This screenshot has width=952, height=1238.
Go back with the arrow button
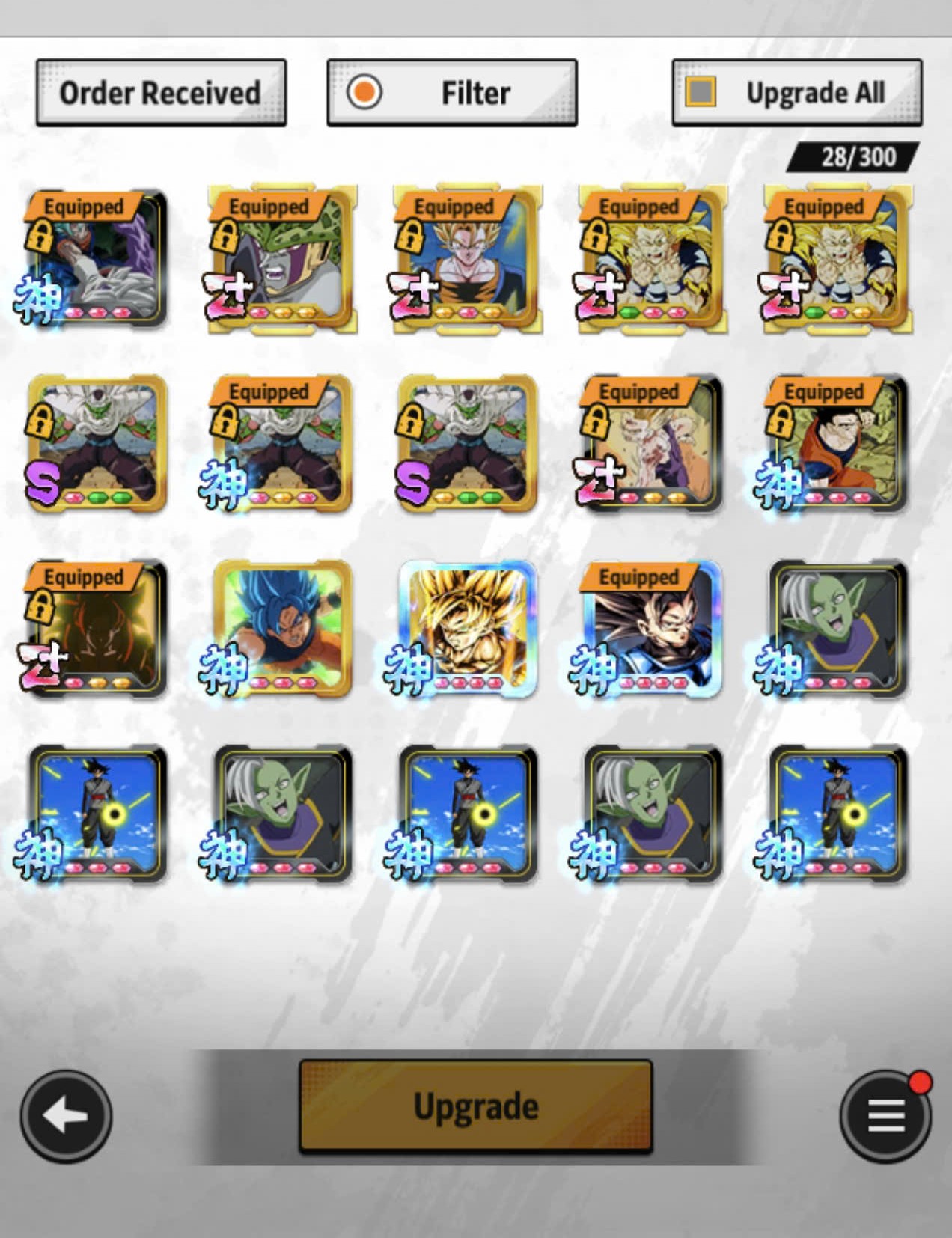click(x=66, y=1116)
